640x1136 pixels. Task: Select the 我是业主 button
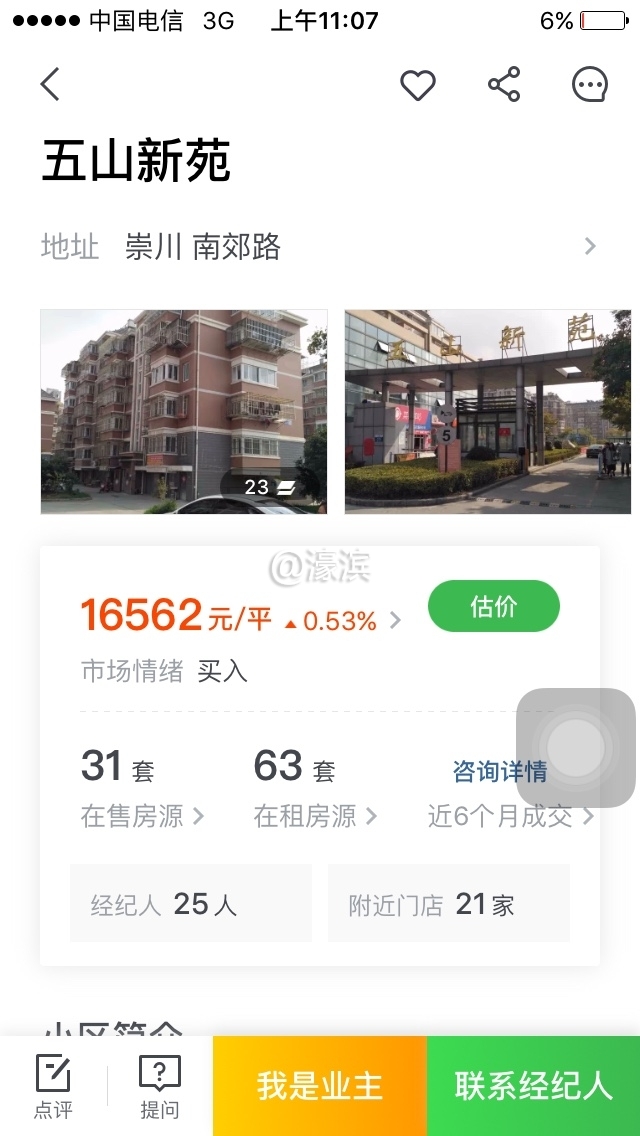click(x=319, y=1086)
